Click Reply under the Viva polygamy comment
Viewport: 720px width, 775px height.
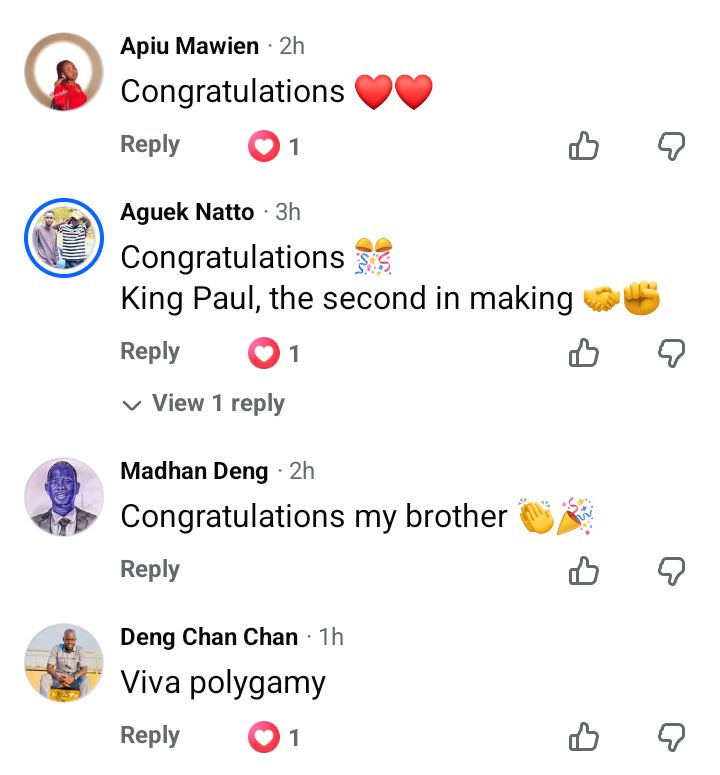point(150,736)
